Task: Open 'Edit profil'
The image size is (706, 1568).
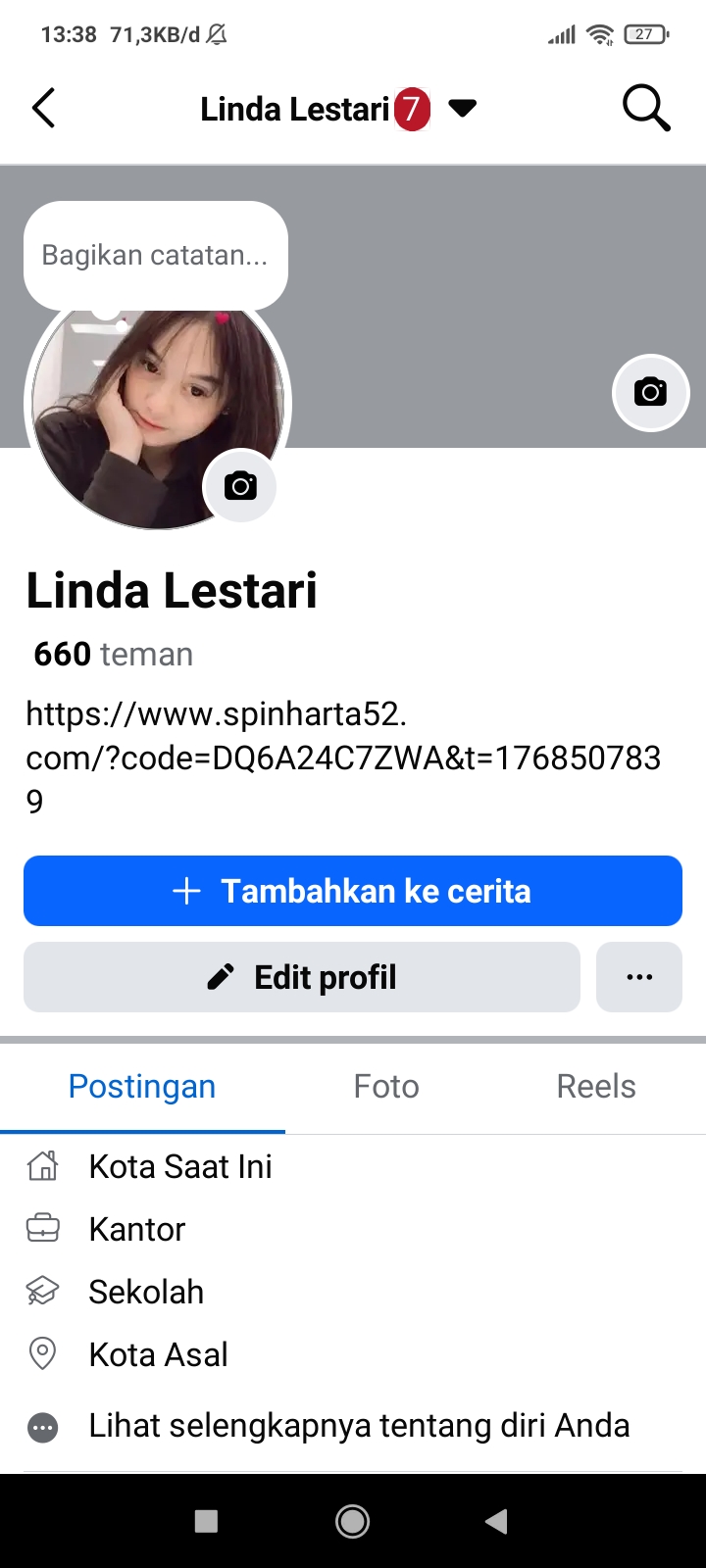Action: click(x=302, y=977)
